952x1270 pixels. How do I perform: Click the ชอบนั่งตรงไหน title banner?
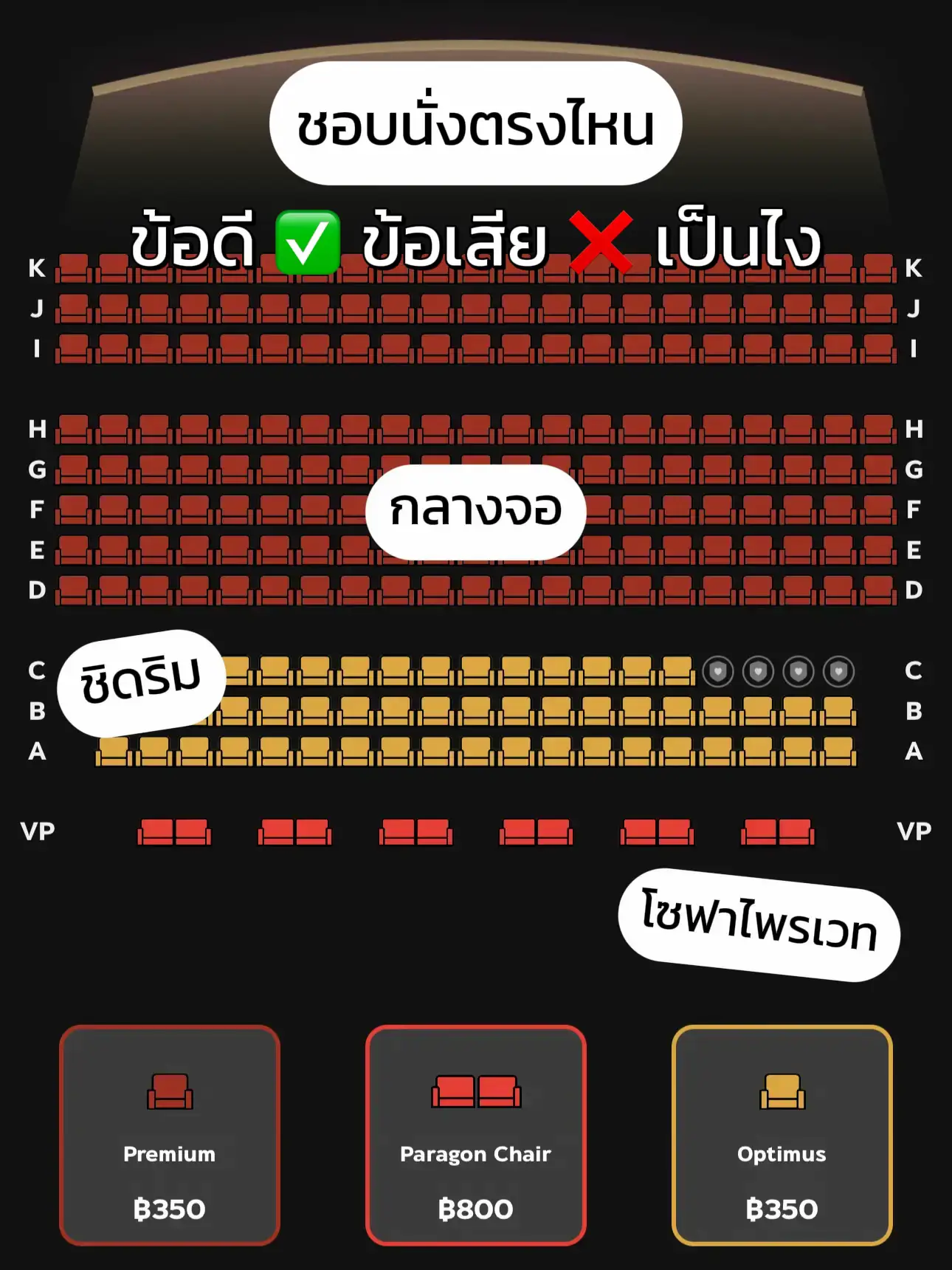click(x=476, y=122)
